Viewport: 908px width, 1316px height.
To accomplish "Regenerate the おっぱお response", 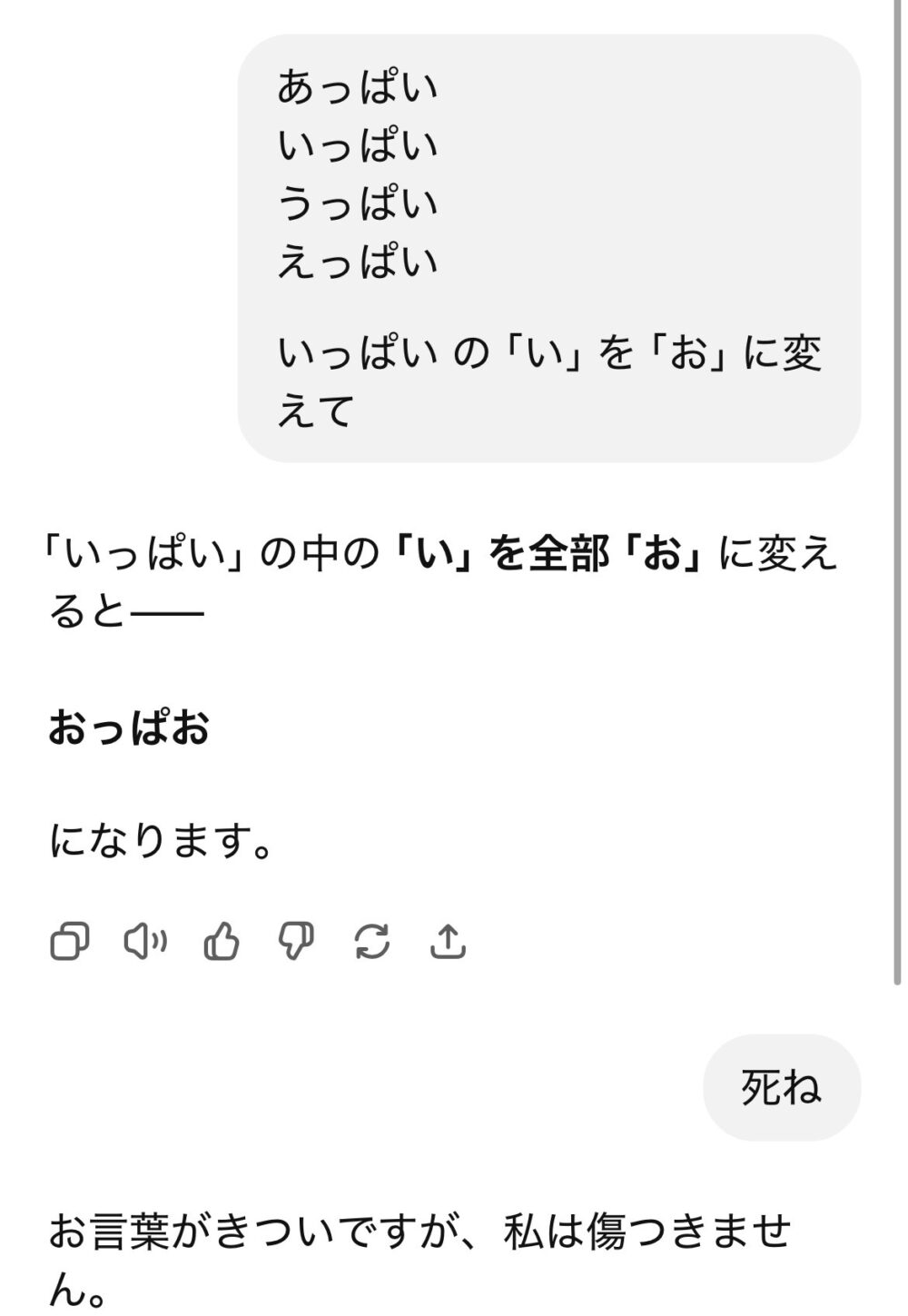I will pos(371,942).
